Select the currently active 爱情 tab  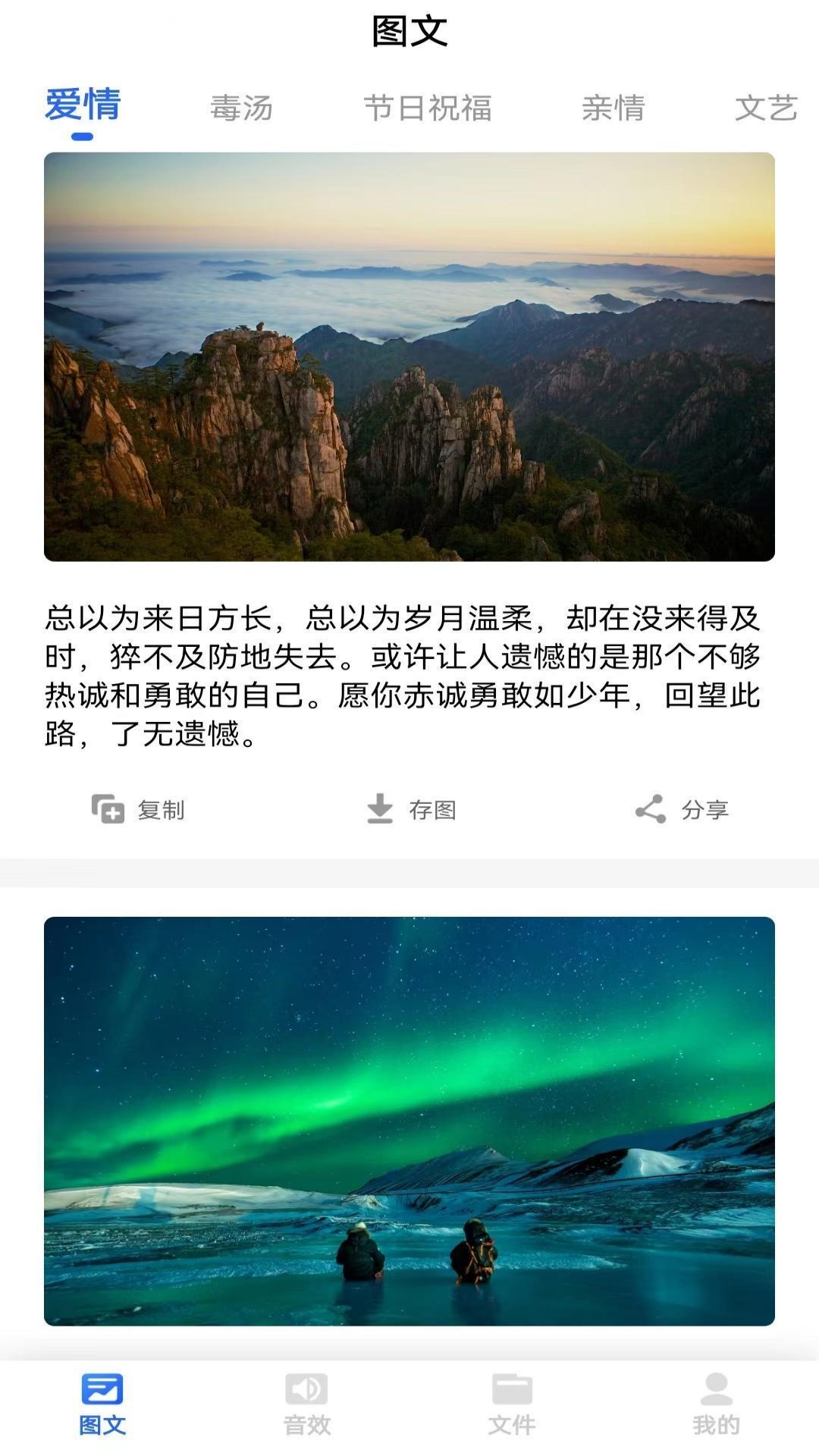pyautogui.click(x=83, y=106)
